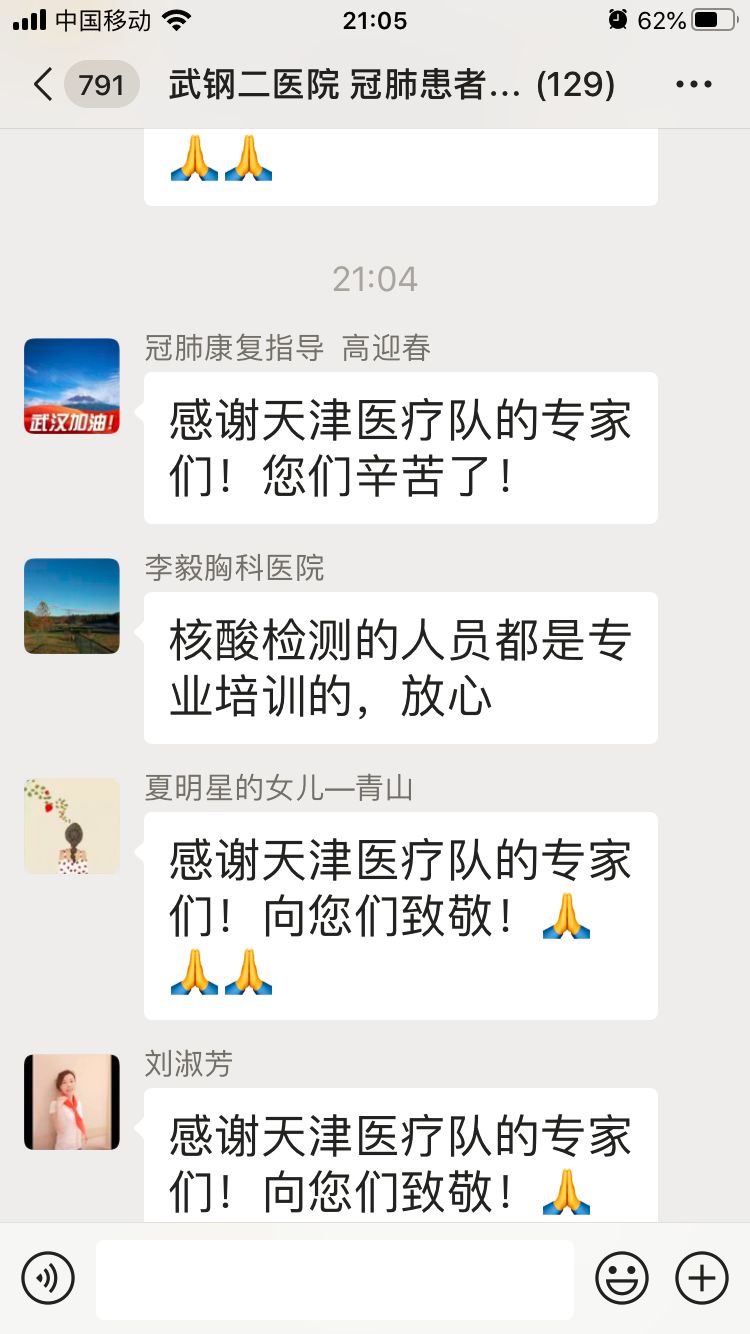Open 夏明星的女儿—青山's avatar
Viewport: 750px width, 1334px height.
click(70, 825)
